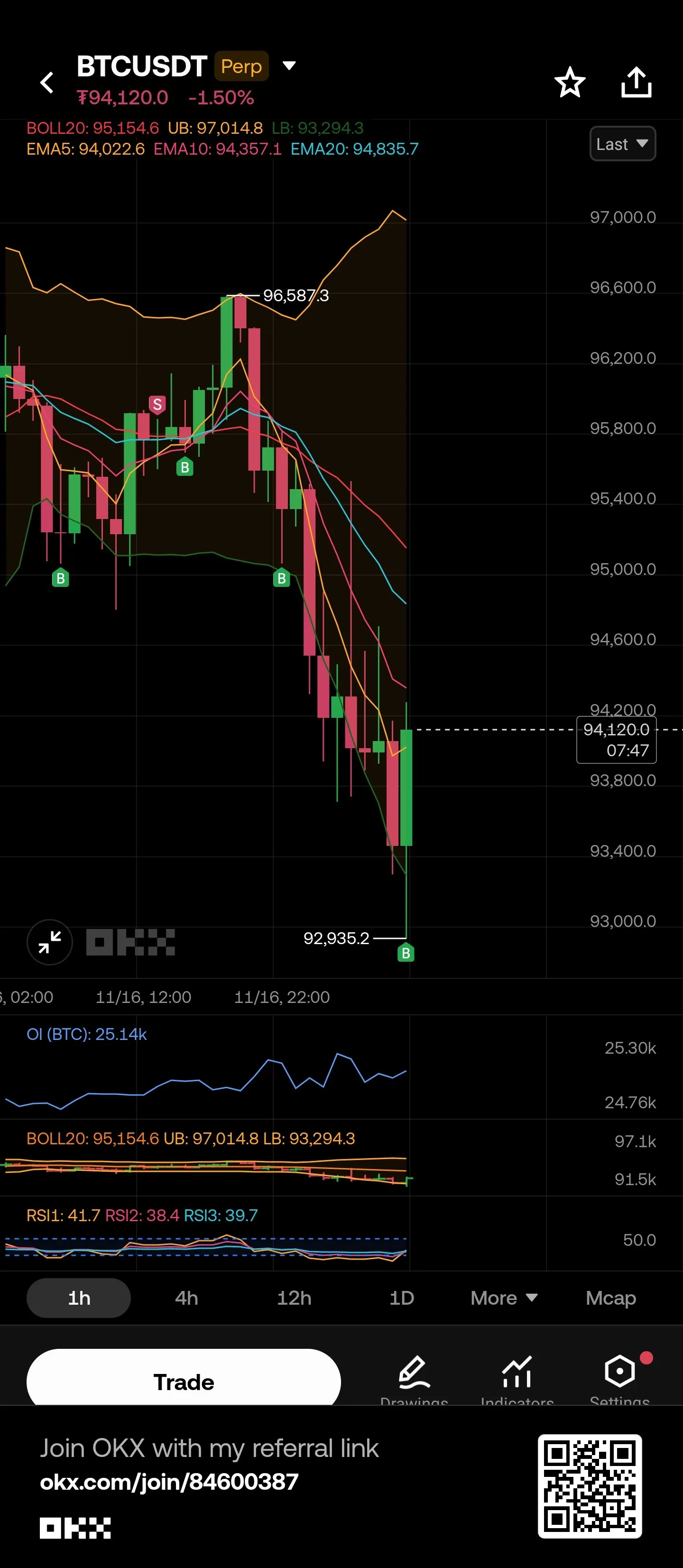Open the Last price type dropdown
The image size is (683, 1568).
tap(622, 144)
